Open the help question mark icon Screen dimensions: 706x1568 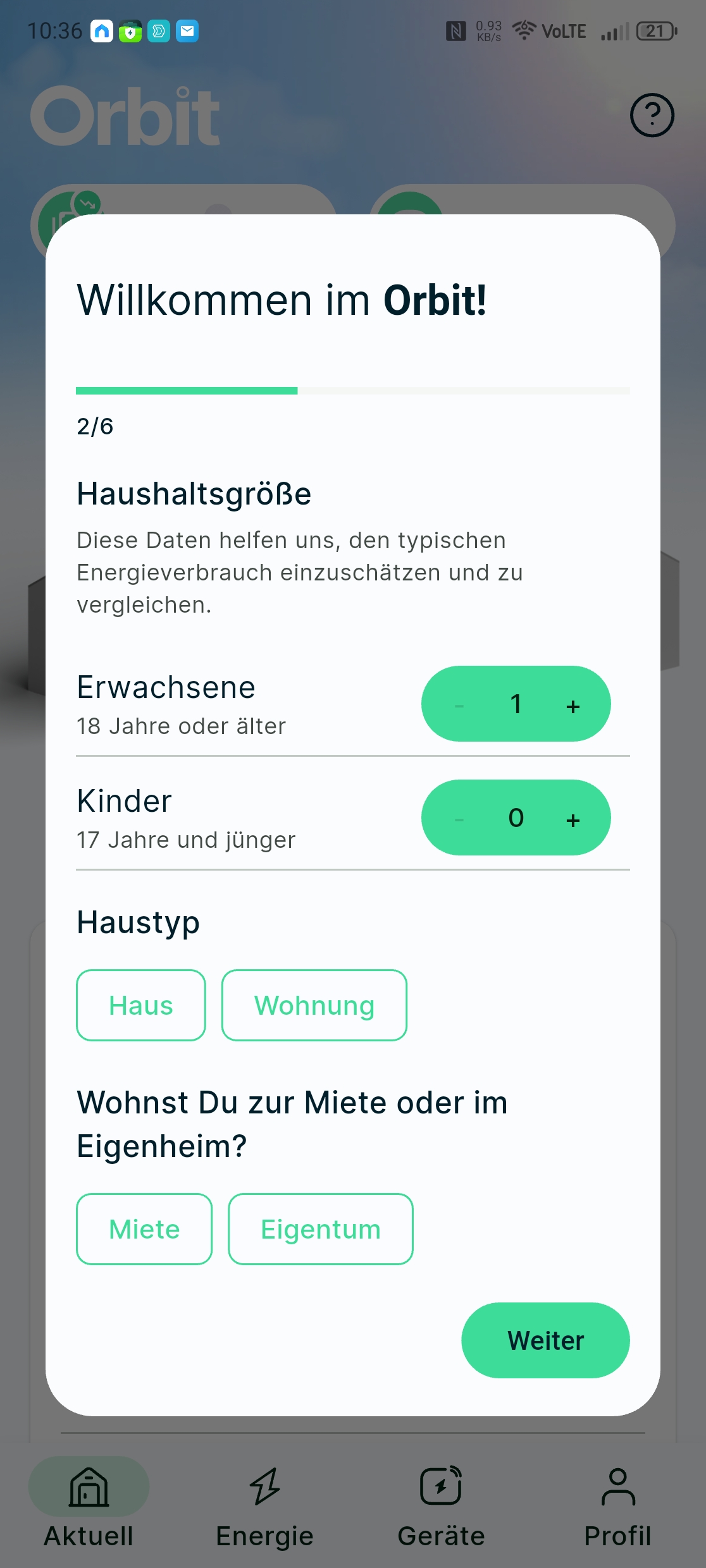652,115
